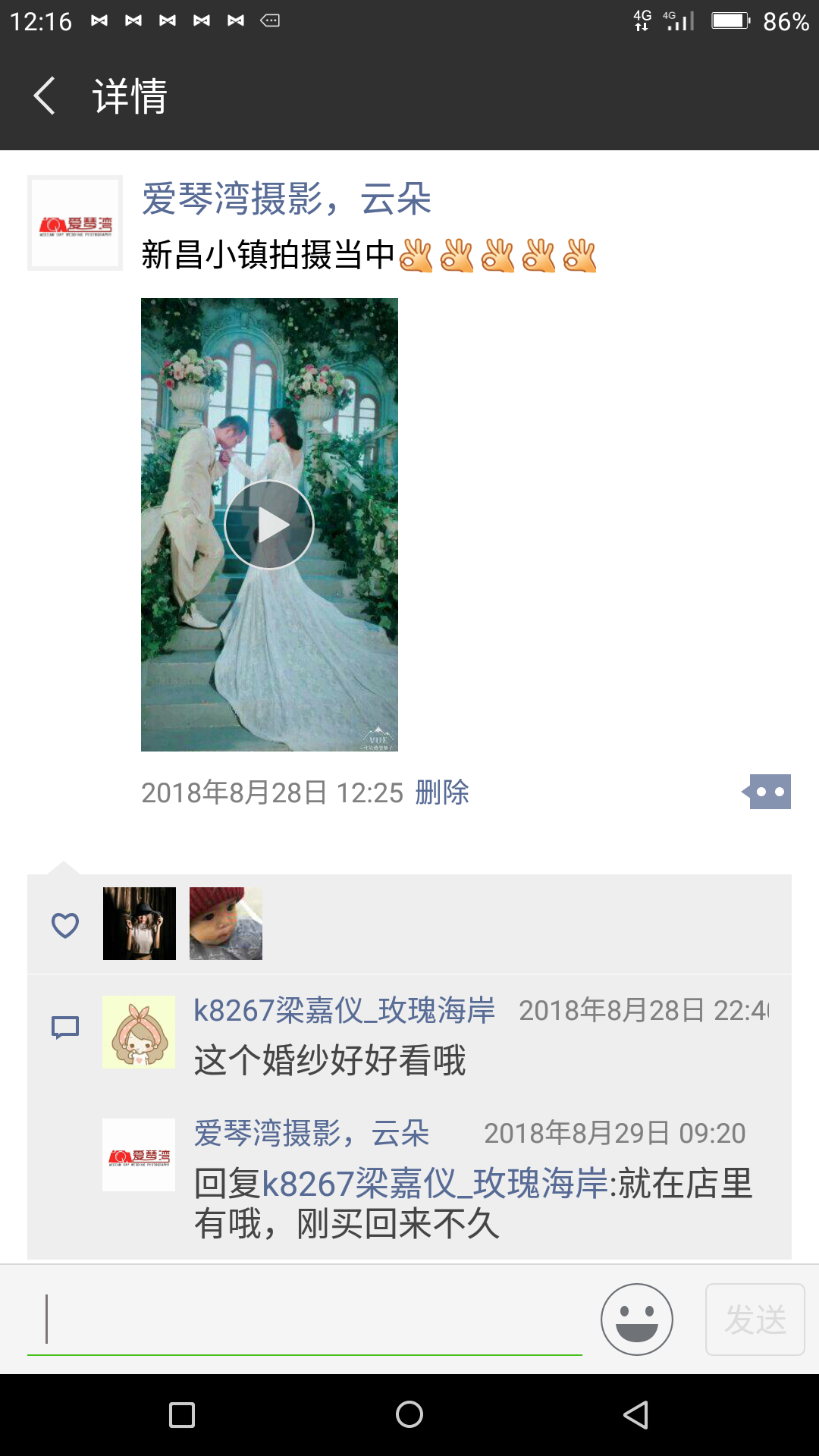Reply to the comment 这个婚纱好好看哦
The height and width of the screenshot is (1456, 819).
(330, 1060)
